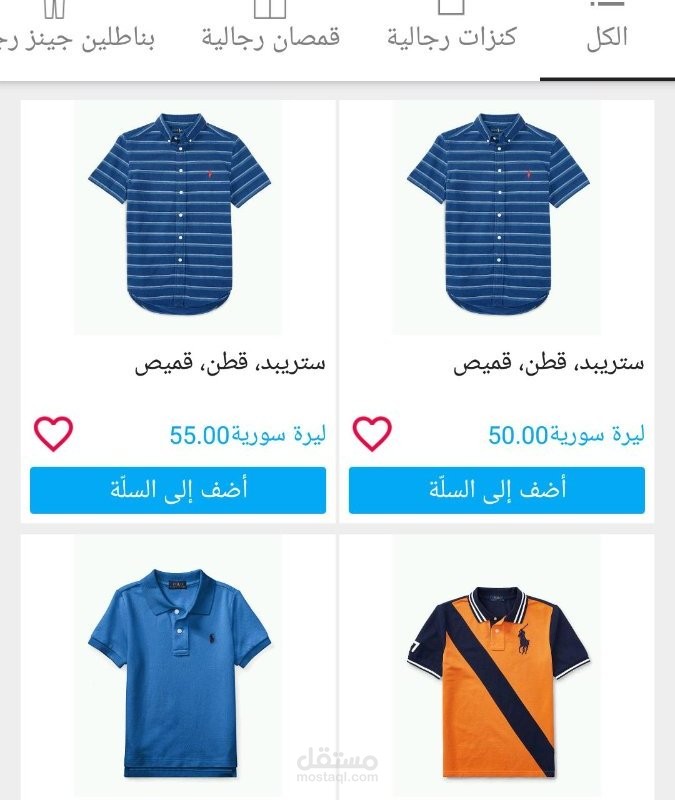Switch to بناطلين جينز tab
675x800 pixels.
tap(77, 31)
